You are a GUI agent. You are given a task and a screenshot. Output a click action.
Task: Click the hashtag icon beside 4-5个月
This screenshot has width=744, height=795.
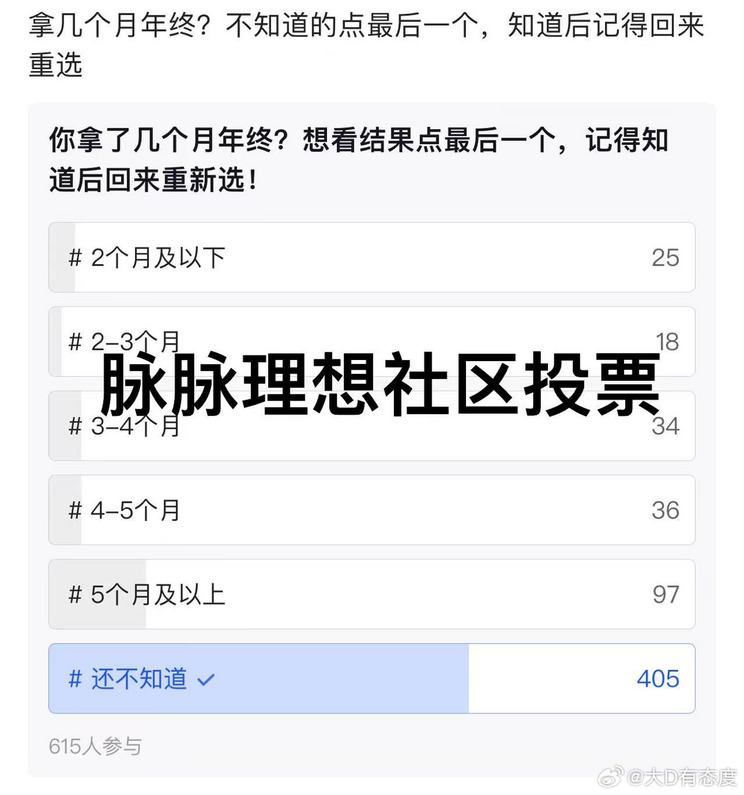click(x=72, y=511)
